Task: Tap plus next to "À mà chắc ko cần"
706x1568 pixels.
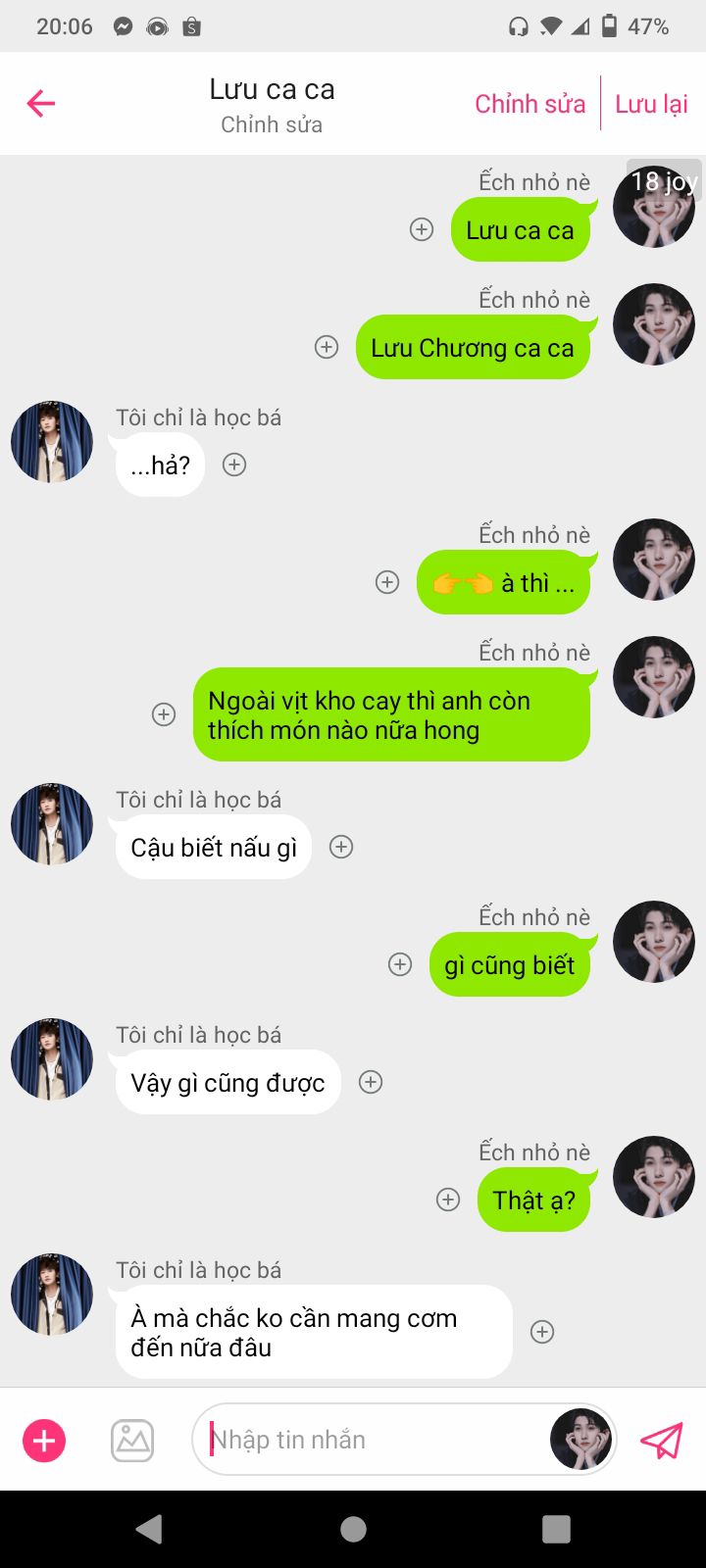Action: pos(542,1332)
